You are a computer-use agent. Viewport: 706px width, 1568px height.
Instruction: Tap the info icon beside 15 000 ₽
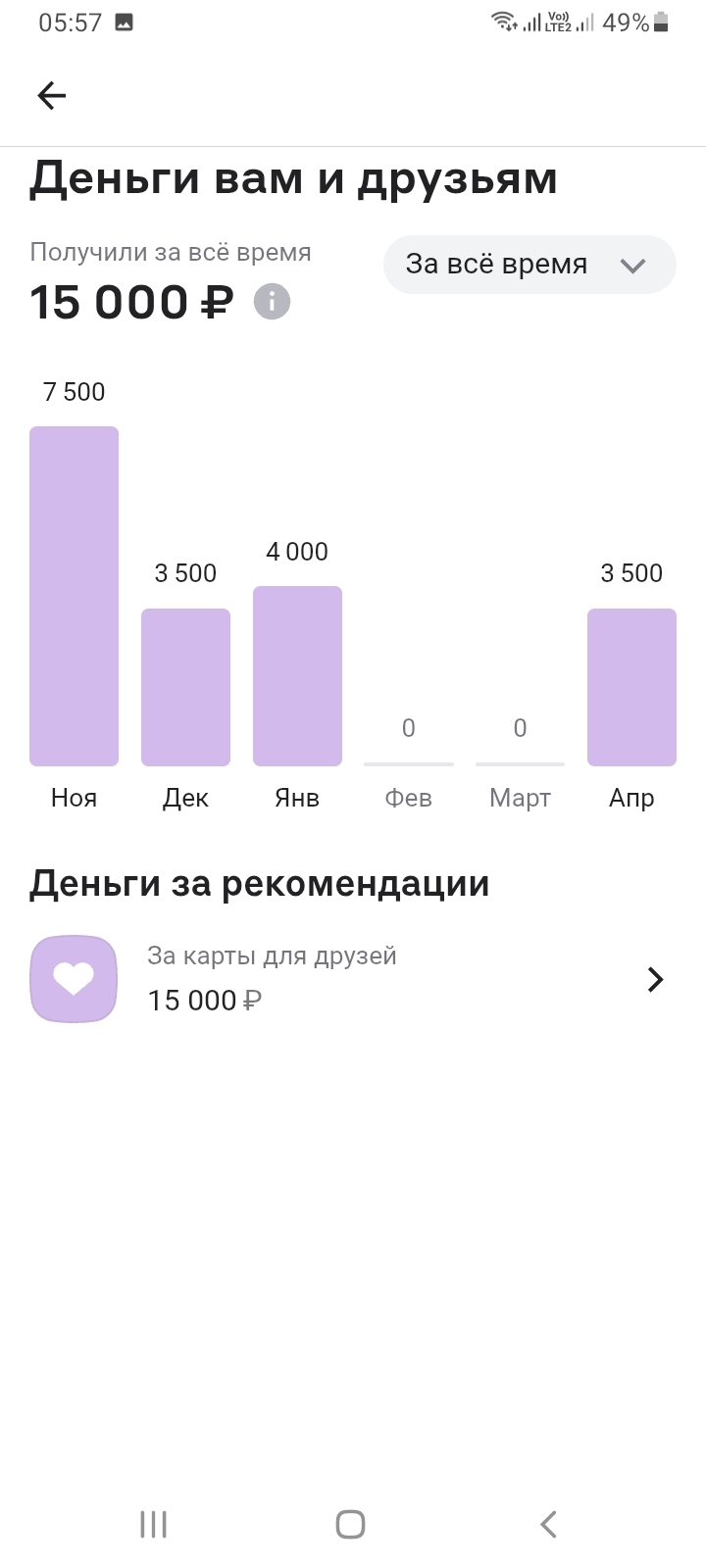click(x=273, y=301)
